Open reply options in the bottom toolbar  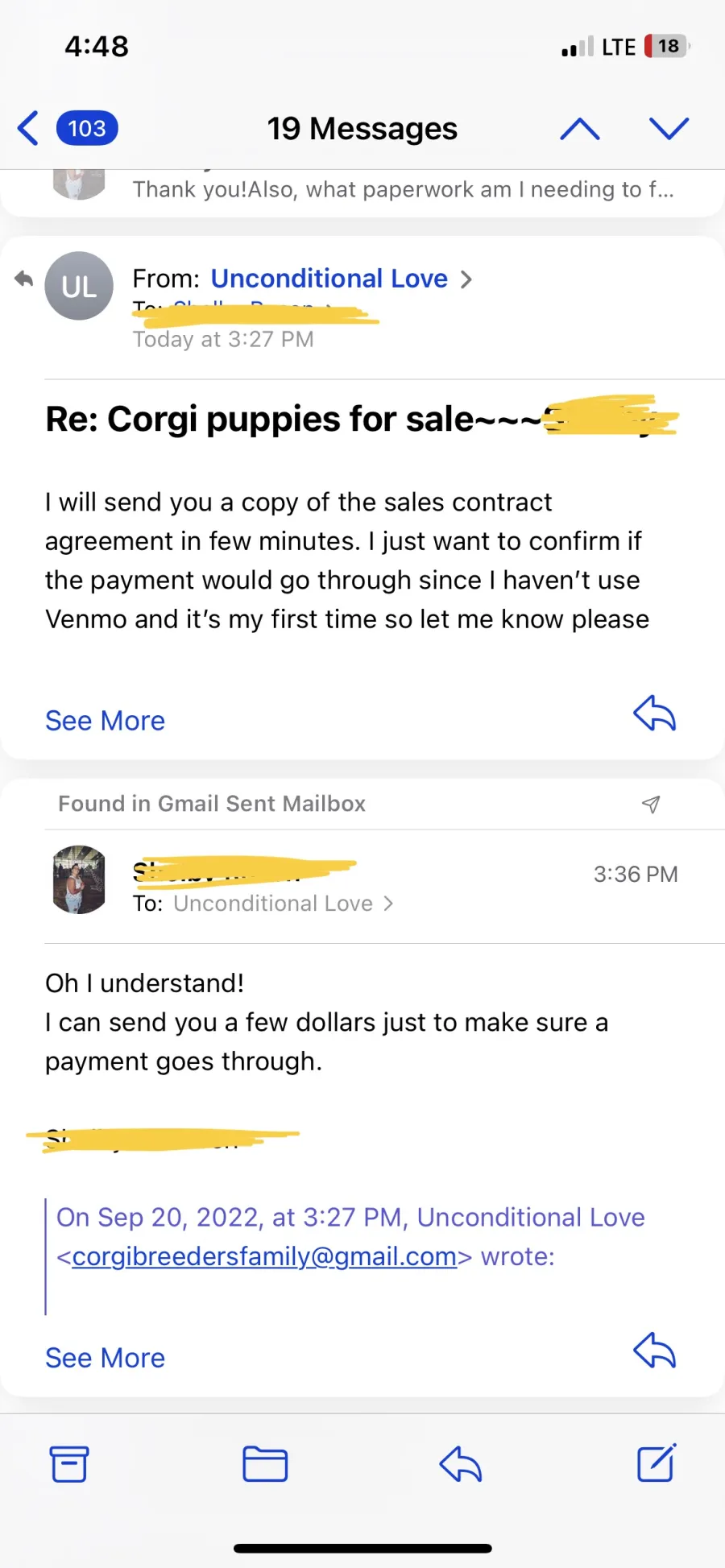click(x=461, y=1464)
